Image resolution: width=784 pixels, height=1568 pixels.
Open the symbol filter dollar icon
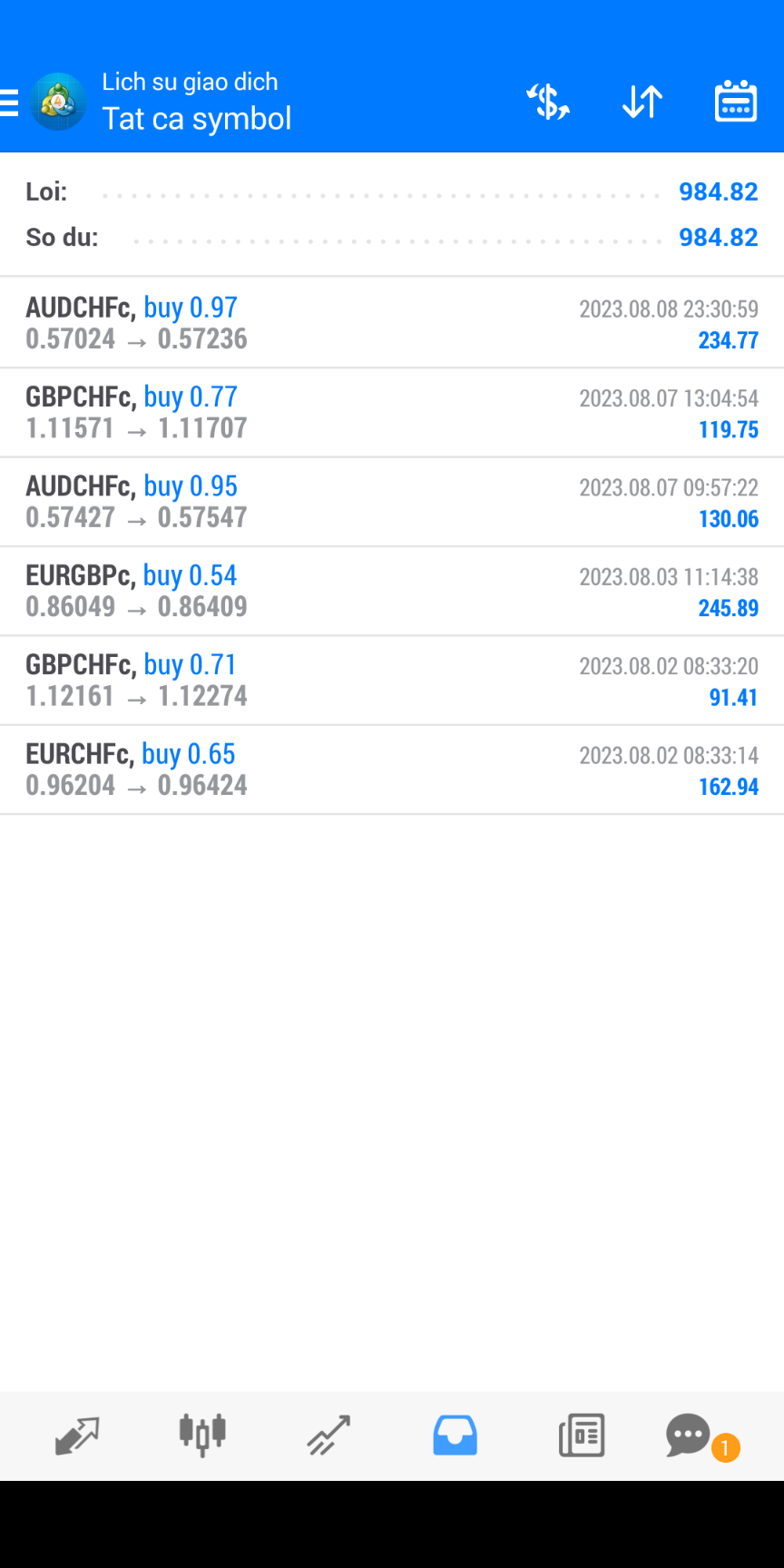pos(548,102)
